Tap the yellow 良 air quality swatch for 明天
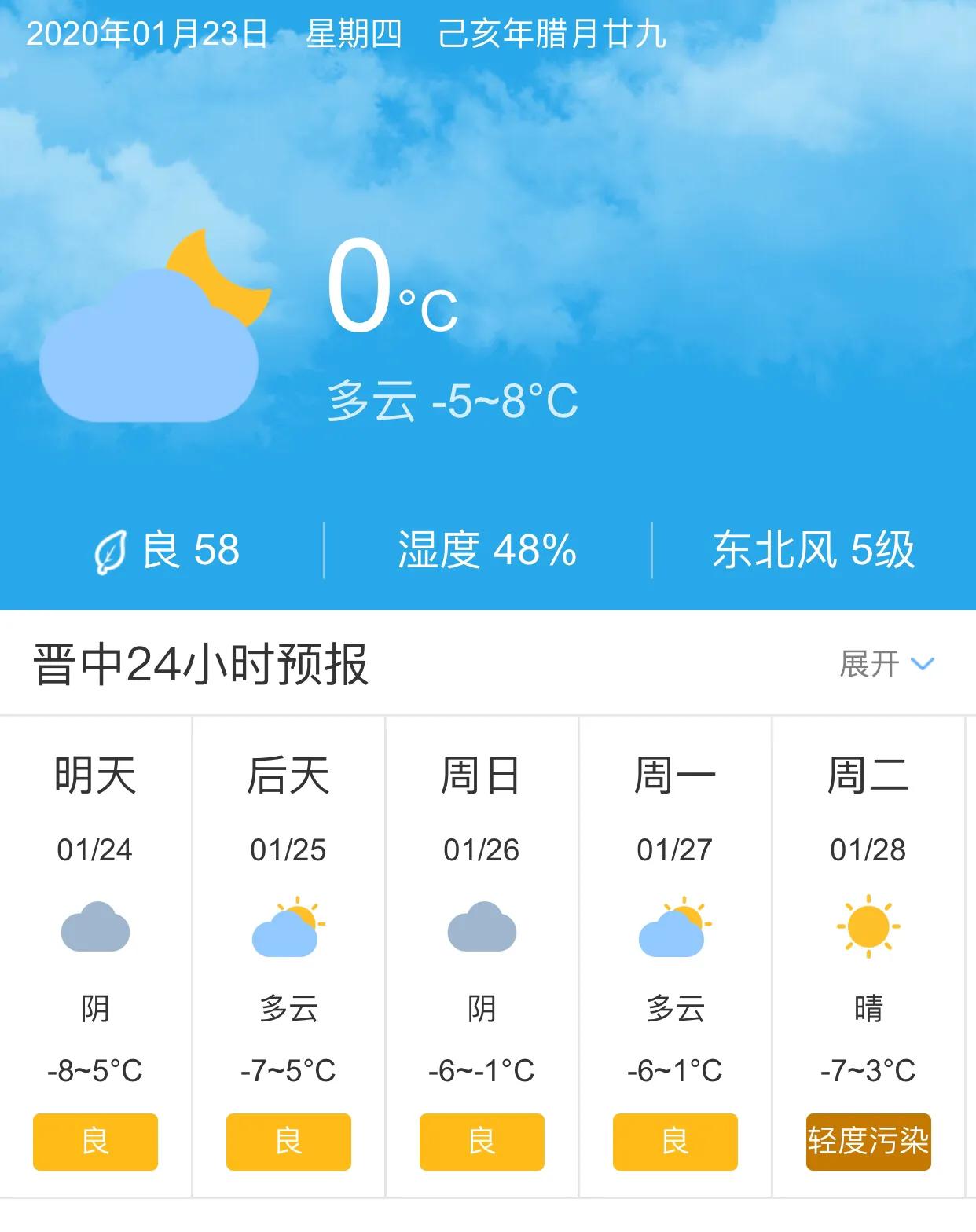Image resolution: width=976 pixels, height=1232 pixels. pos(94,1141)
